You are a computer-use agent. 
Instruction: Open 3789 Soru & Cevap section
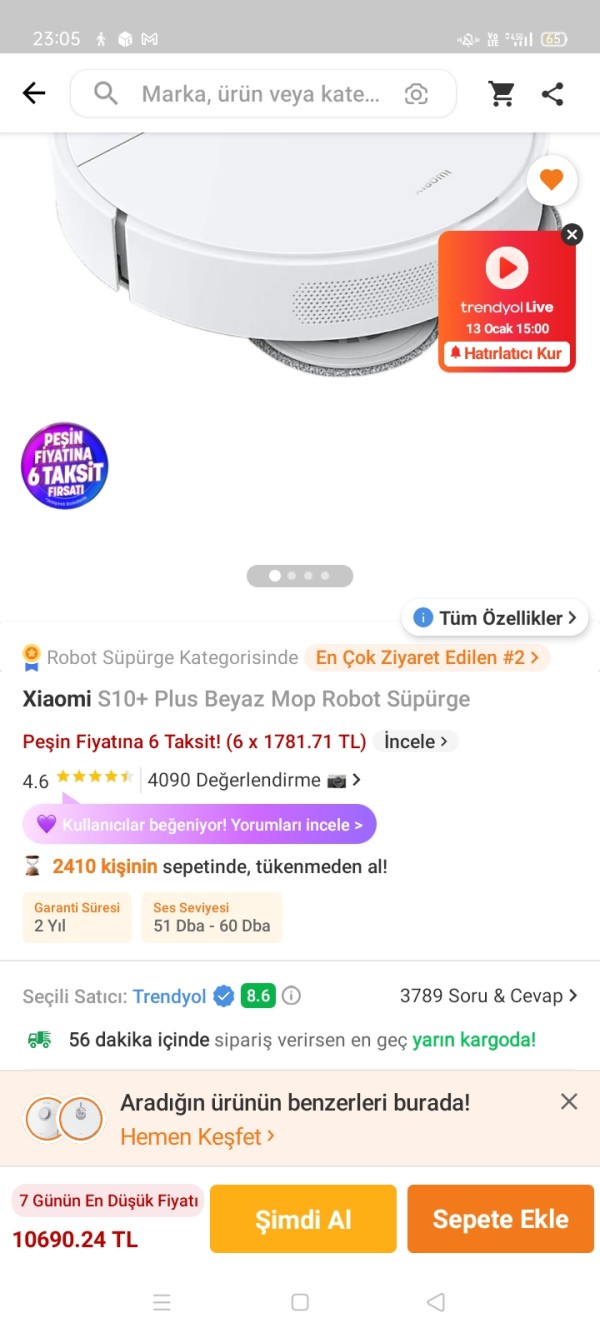pos(488,996)
